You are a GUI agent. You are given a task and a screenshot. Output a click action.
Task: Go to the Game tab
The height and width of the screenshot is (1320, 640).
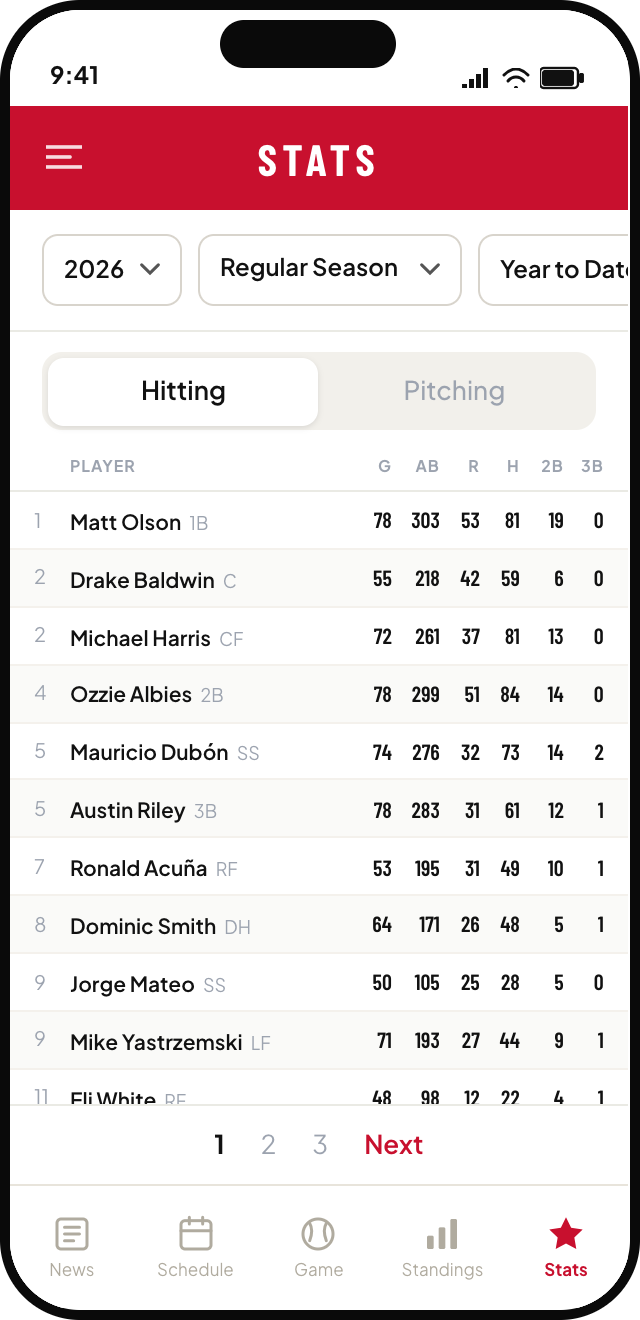click(319, 1247)
